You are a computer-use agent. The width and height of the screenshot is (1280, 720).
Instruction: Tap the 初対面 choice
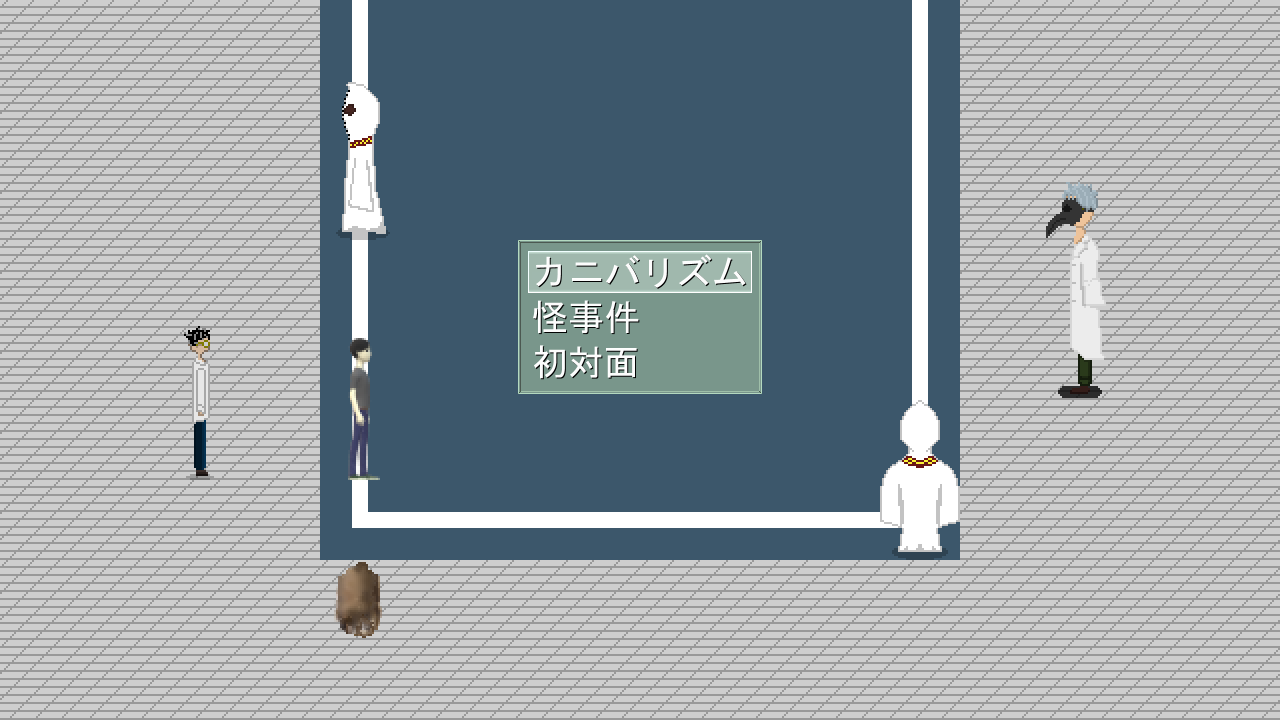[587, 363]
